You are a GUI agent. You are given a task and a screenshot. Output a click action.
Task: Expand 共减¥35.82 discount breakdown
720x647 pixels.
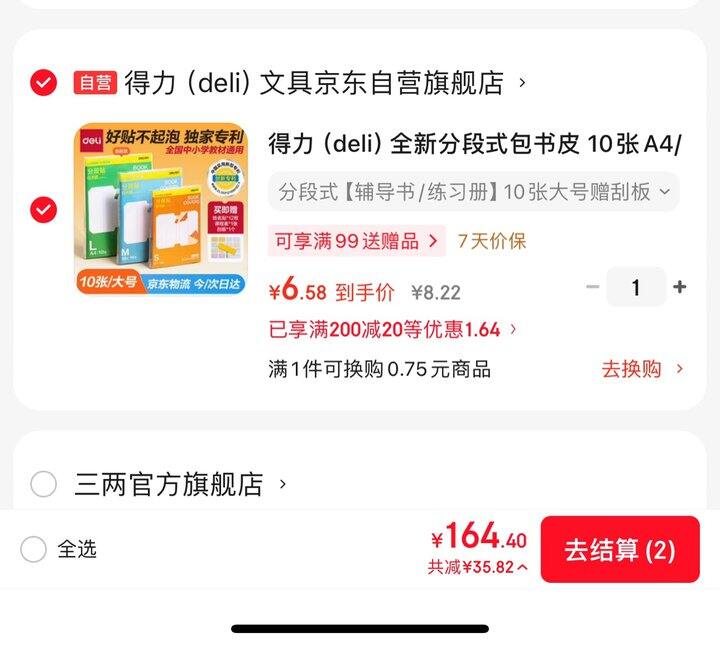[x=477, y=567]
